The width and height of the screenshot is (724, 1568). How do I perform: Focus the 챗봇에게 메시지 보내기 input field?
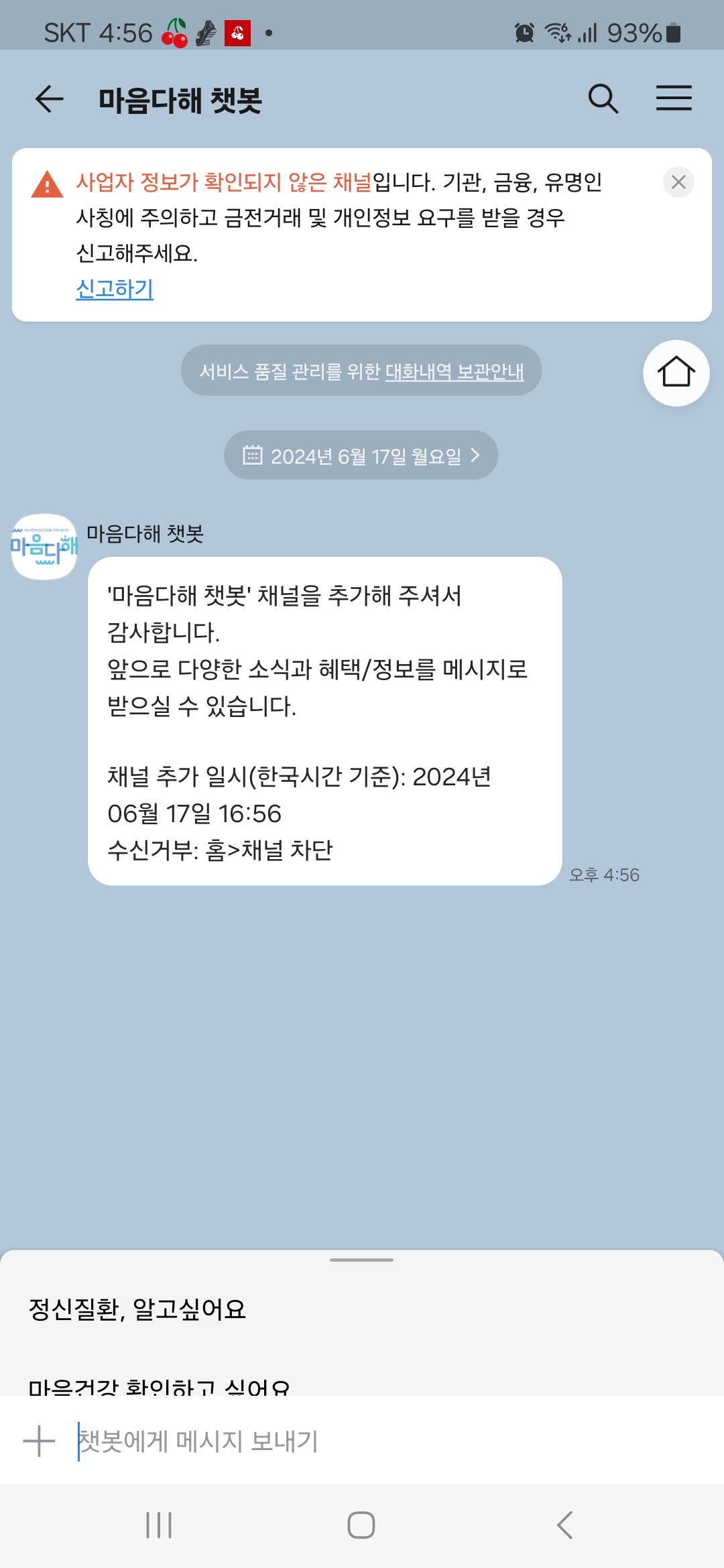[375, 1441]
